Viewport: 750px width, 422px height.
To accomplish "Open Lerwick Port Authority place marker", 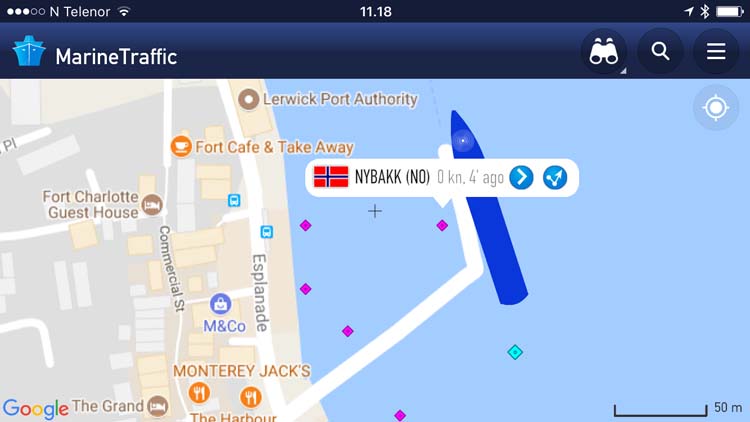I will (x=247, y=100).
